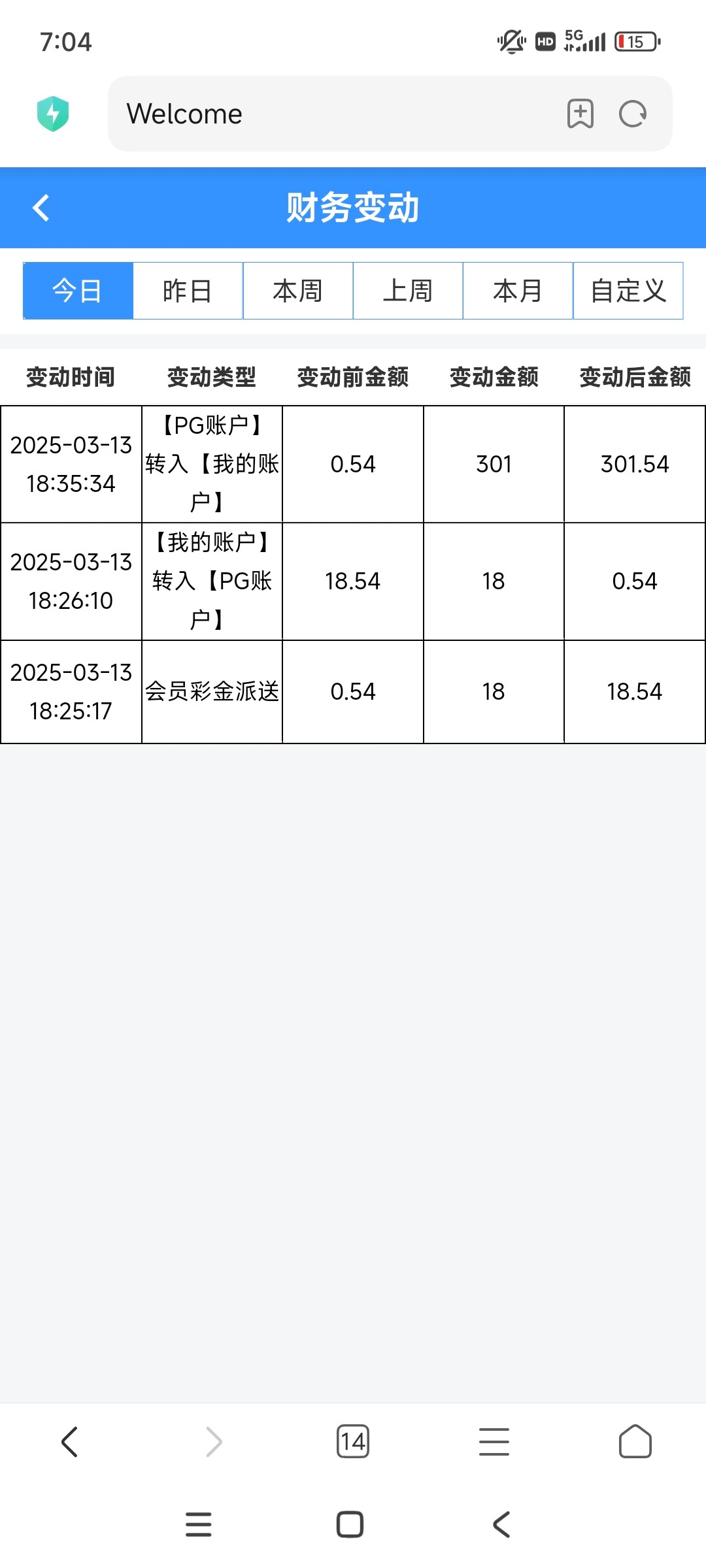Viewport: 706px width, 1568px height.
Task: Add this page to bookmarks
Action: click(580, 114)
